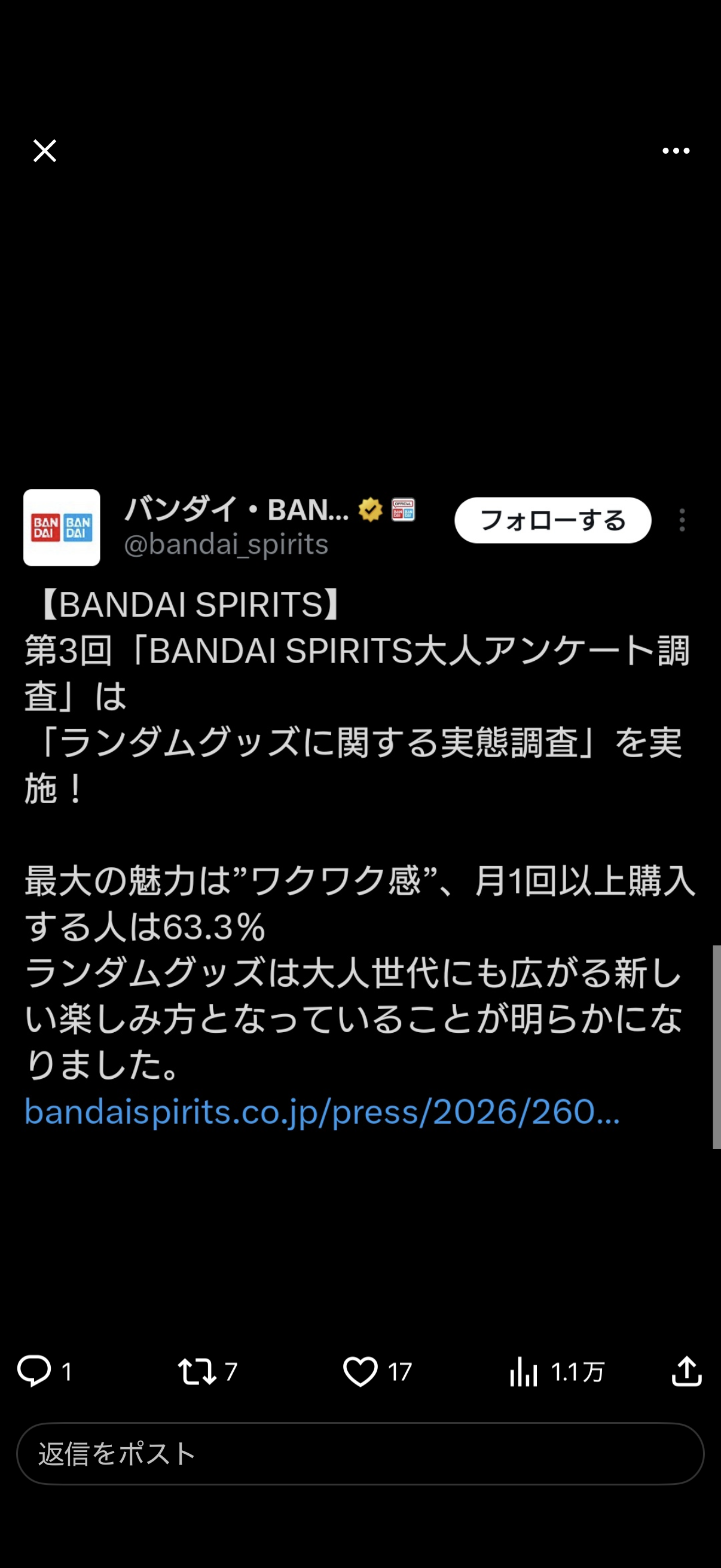Repost this BANDAI SPIRITS post
This screenshot has width=721, height=1568.
[x=197, y=1371]
